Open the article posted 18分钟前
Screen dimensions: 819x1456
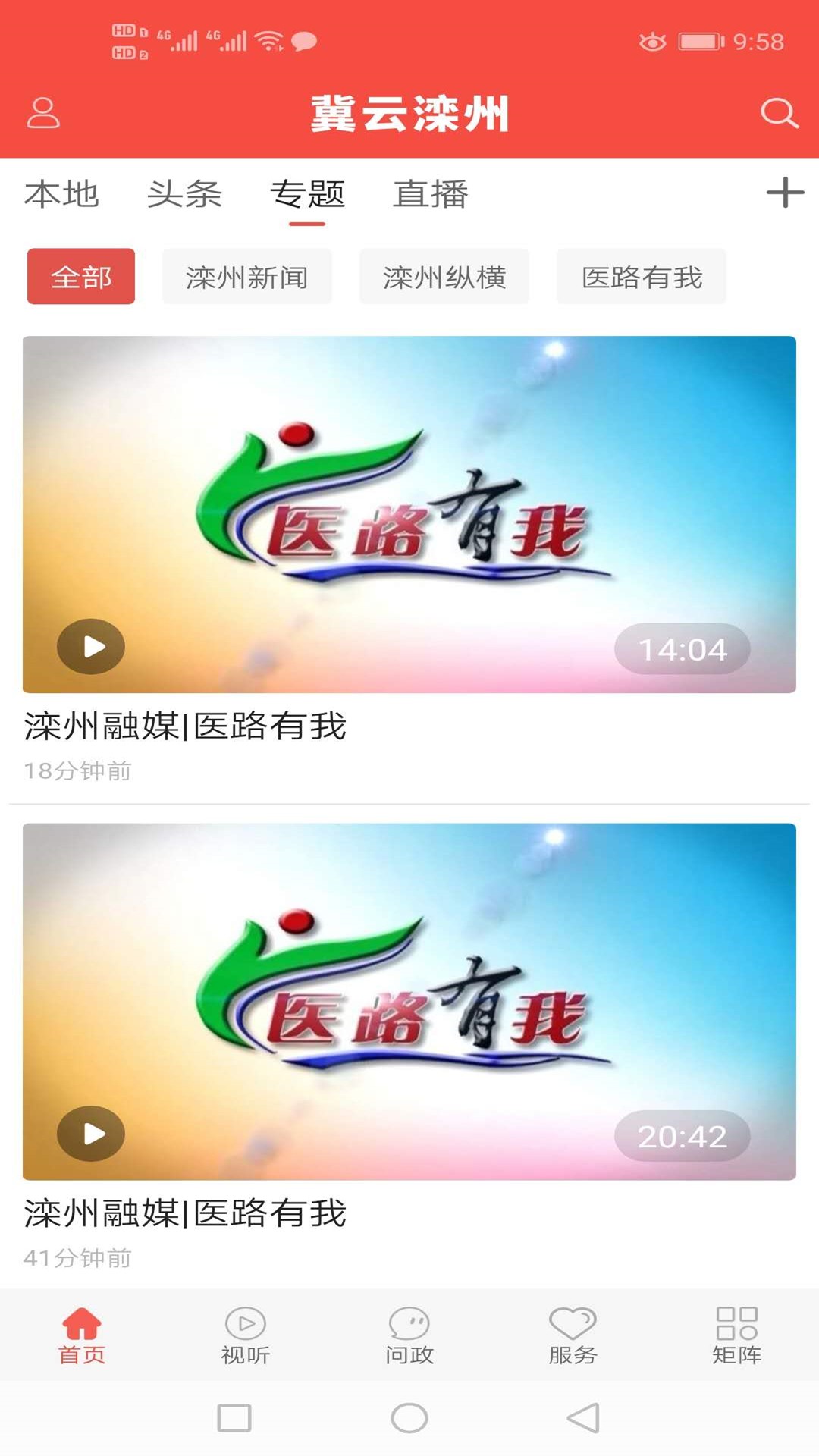click(185, 726)
